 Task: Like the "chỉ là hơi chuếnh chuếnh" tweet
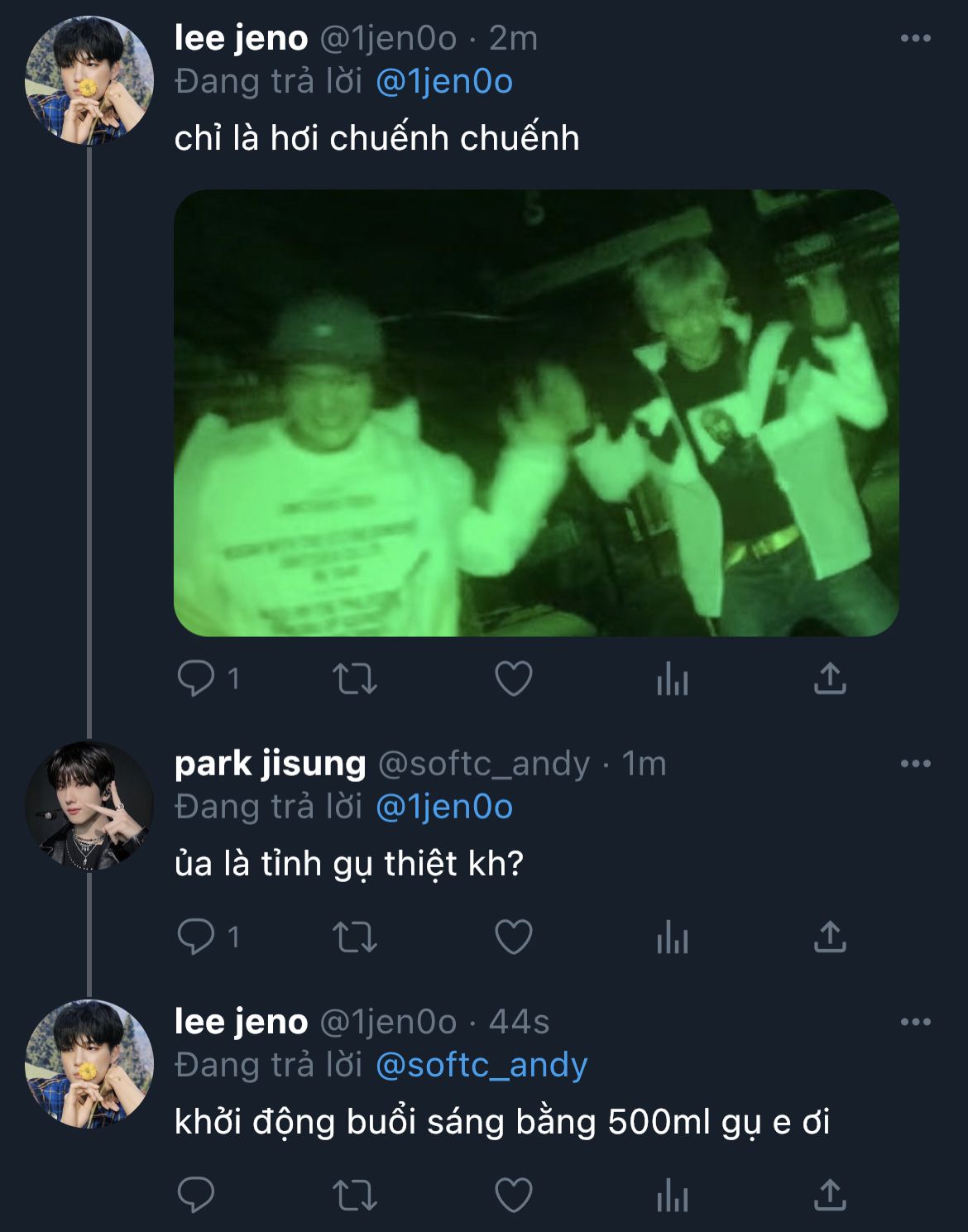click(513, 679)
